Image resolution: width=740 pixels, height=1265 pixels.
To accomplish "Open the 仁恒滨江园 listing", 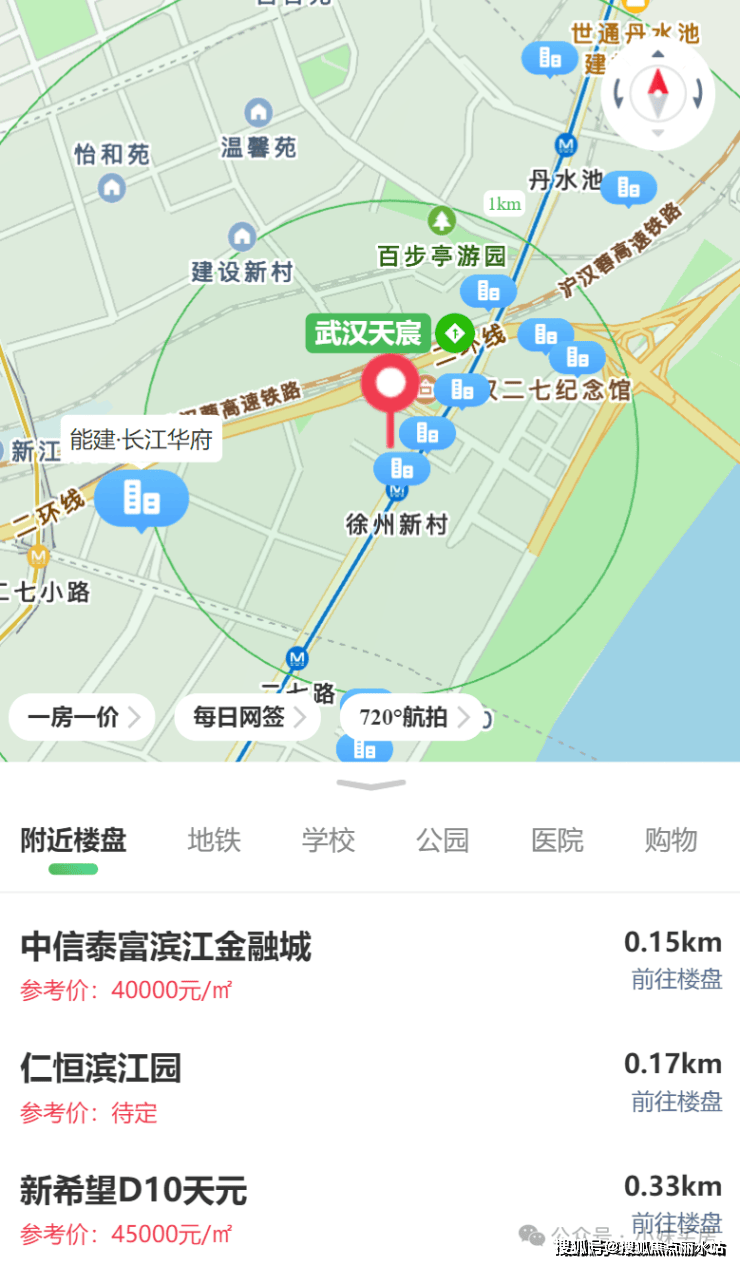I will pyautogui.click(x=101, y=1068).
